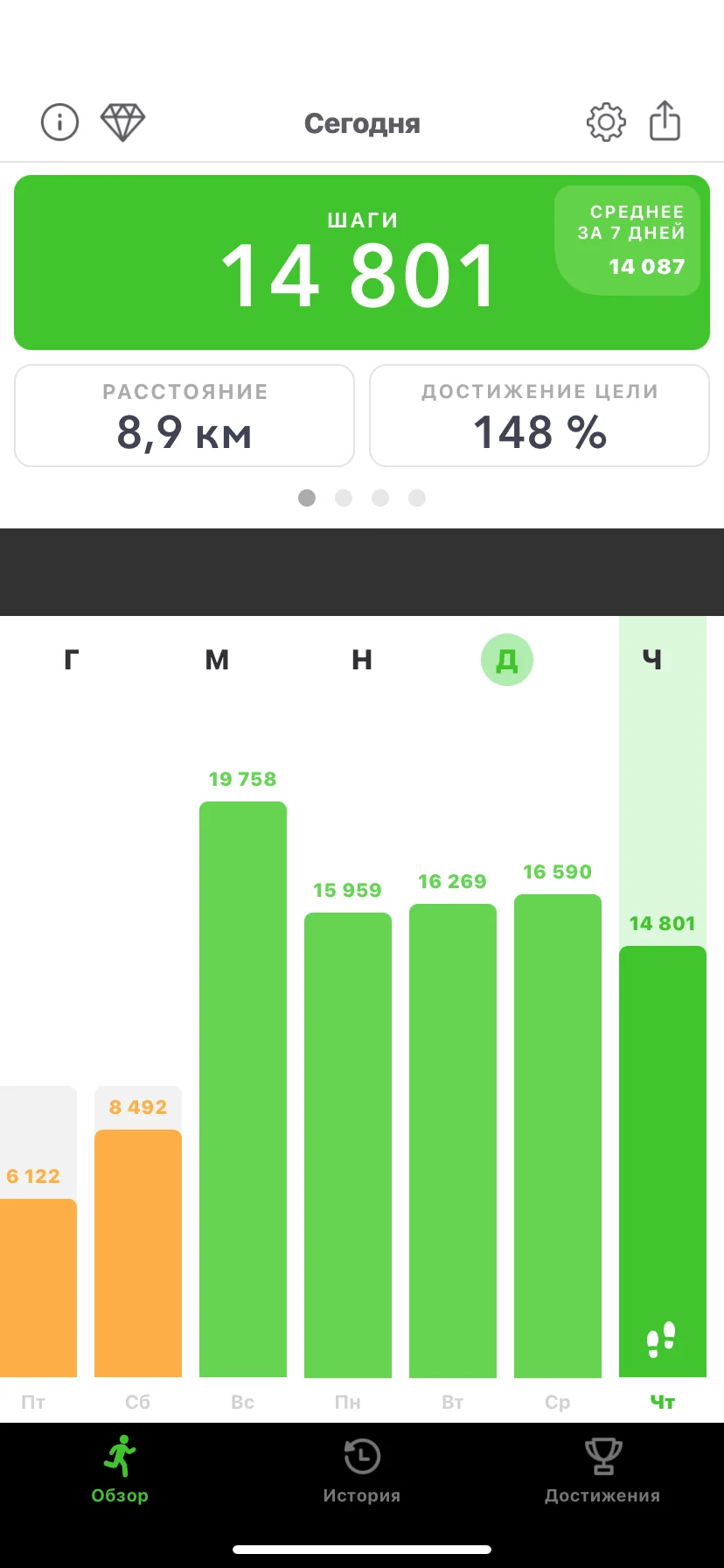This screenshot has height=1568, width=724.
Task: Select the Д period view
Action: tap(507, 660)
